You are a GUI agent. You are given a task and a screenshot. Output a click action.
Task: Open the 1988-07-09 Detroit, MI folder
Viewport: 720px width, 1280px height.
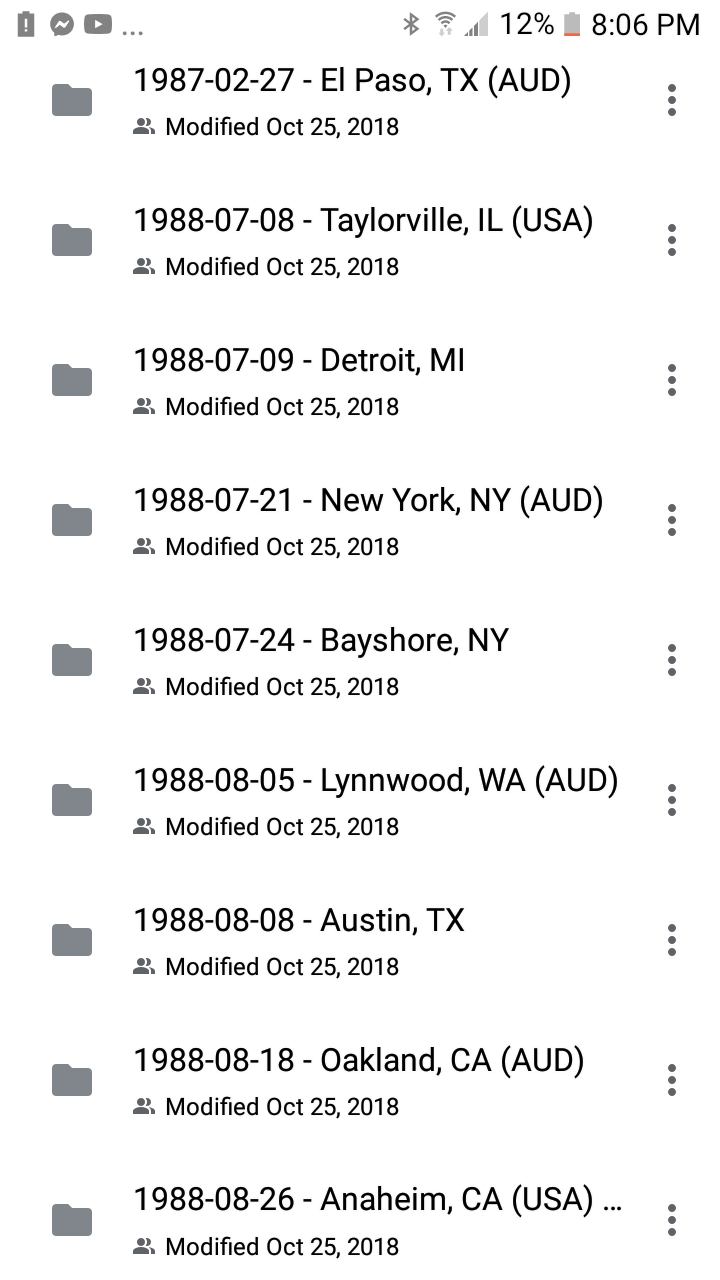(x=300, y=380)
